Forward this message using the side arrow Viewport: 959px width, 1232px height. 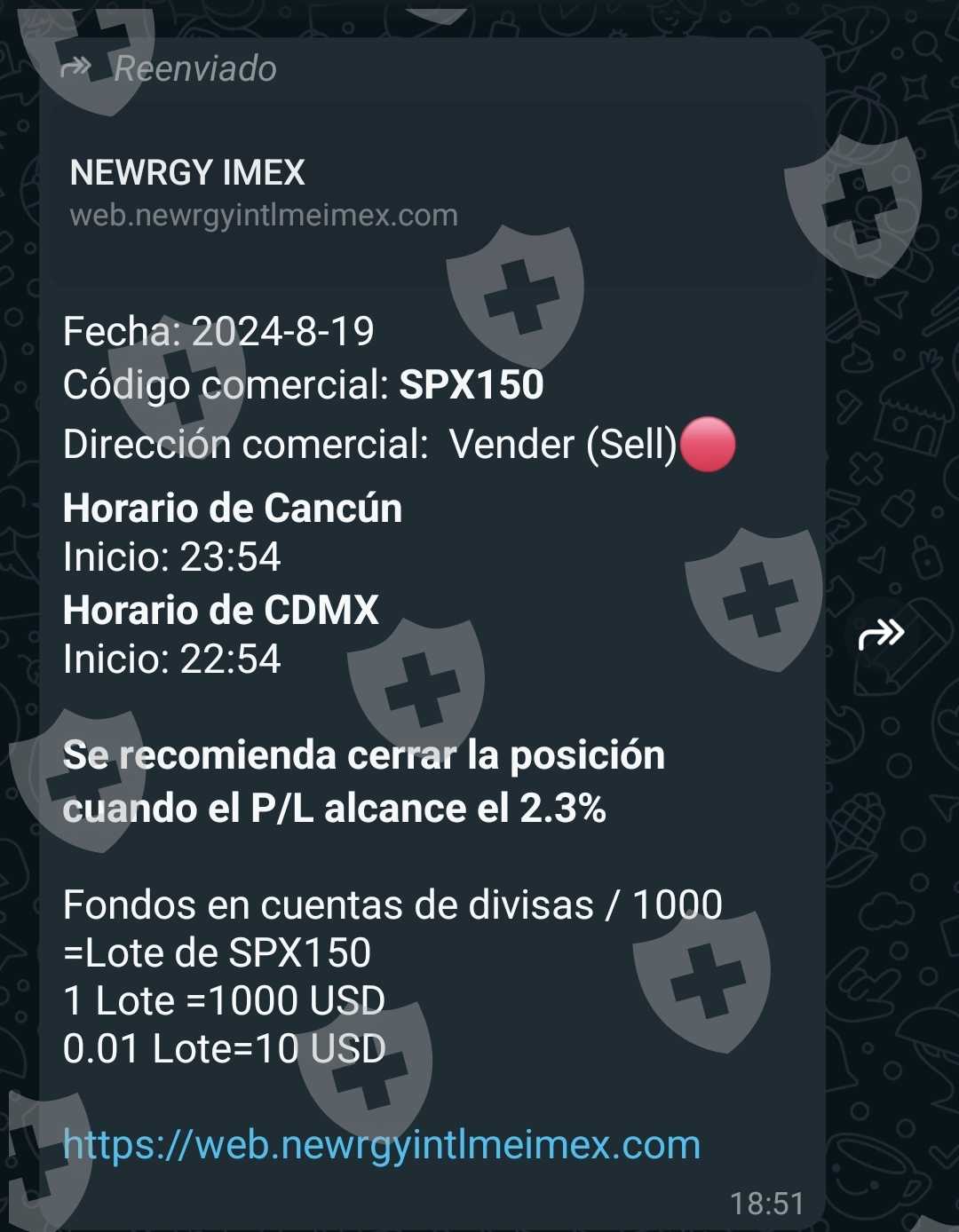click(x=880, y=635)
